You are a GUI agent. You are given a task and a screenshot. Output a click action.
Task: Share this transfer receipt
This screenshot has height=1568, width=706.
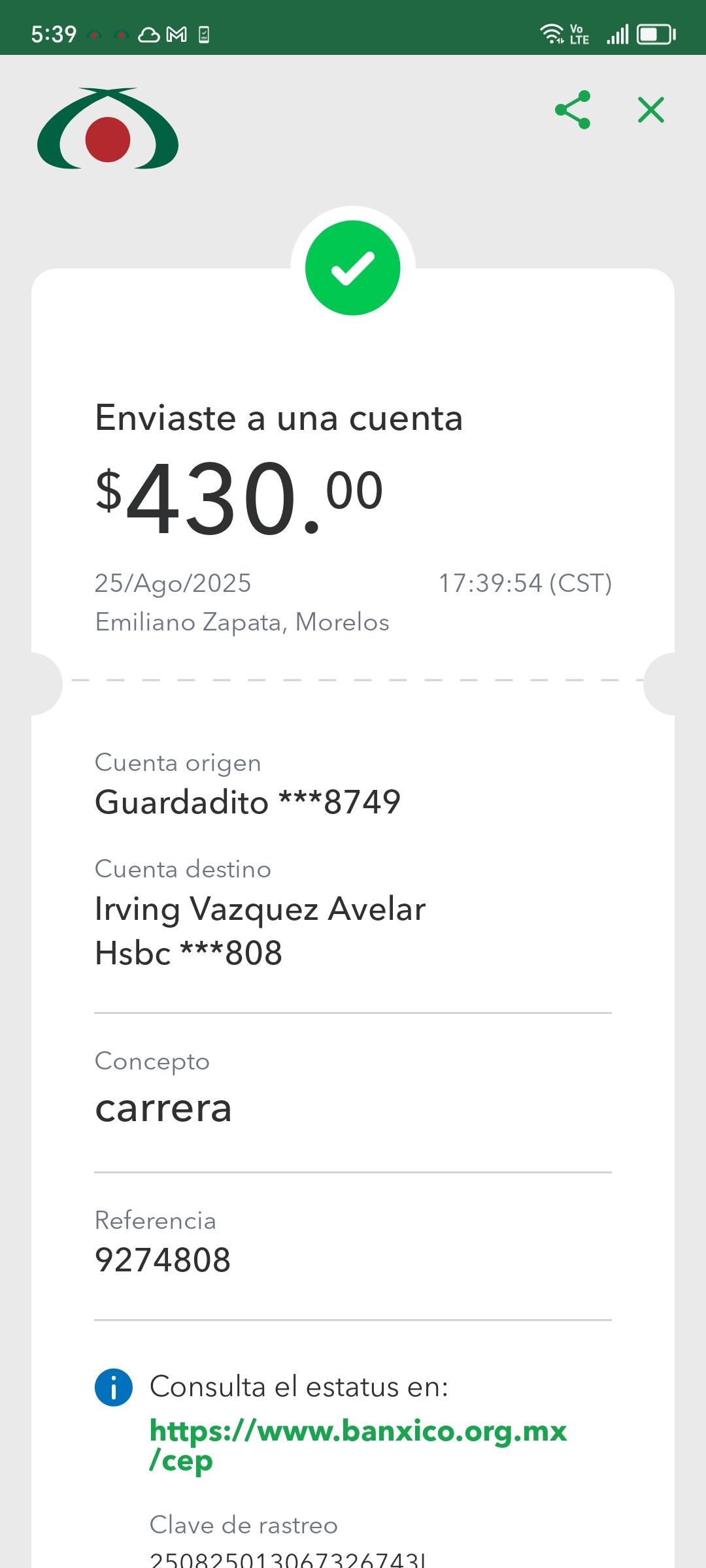(573, 110)
